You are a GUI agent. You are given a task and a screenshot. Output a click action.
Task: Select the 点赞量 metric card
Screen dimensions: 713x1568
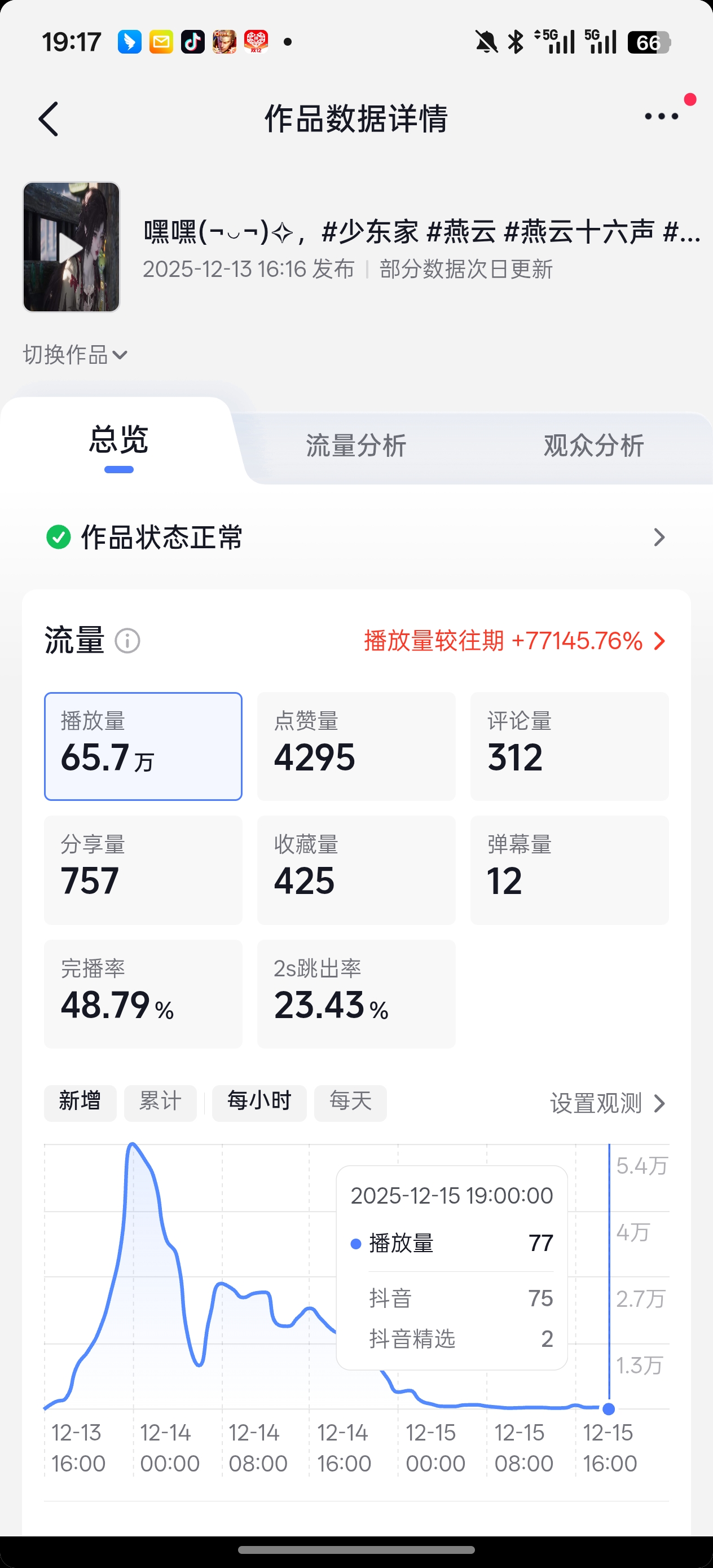356,746
